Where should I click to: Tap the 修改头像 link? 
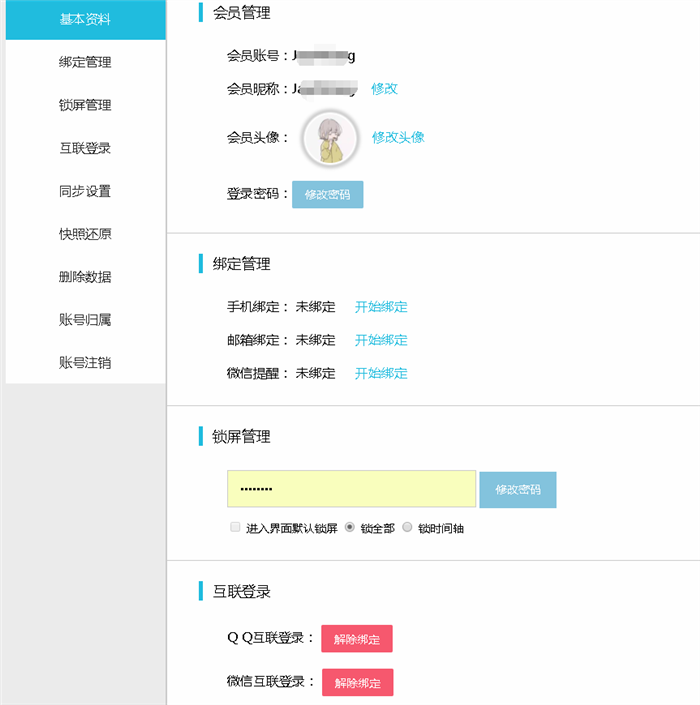[x=398, y=137]
